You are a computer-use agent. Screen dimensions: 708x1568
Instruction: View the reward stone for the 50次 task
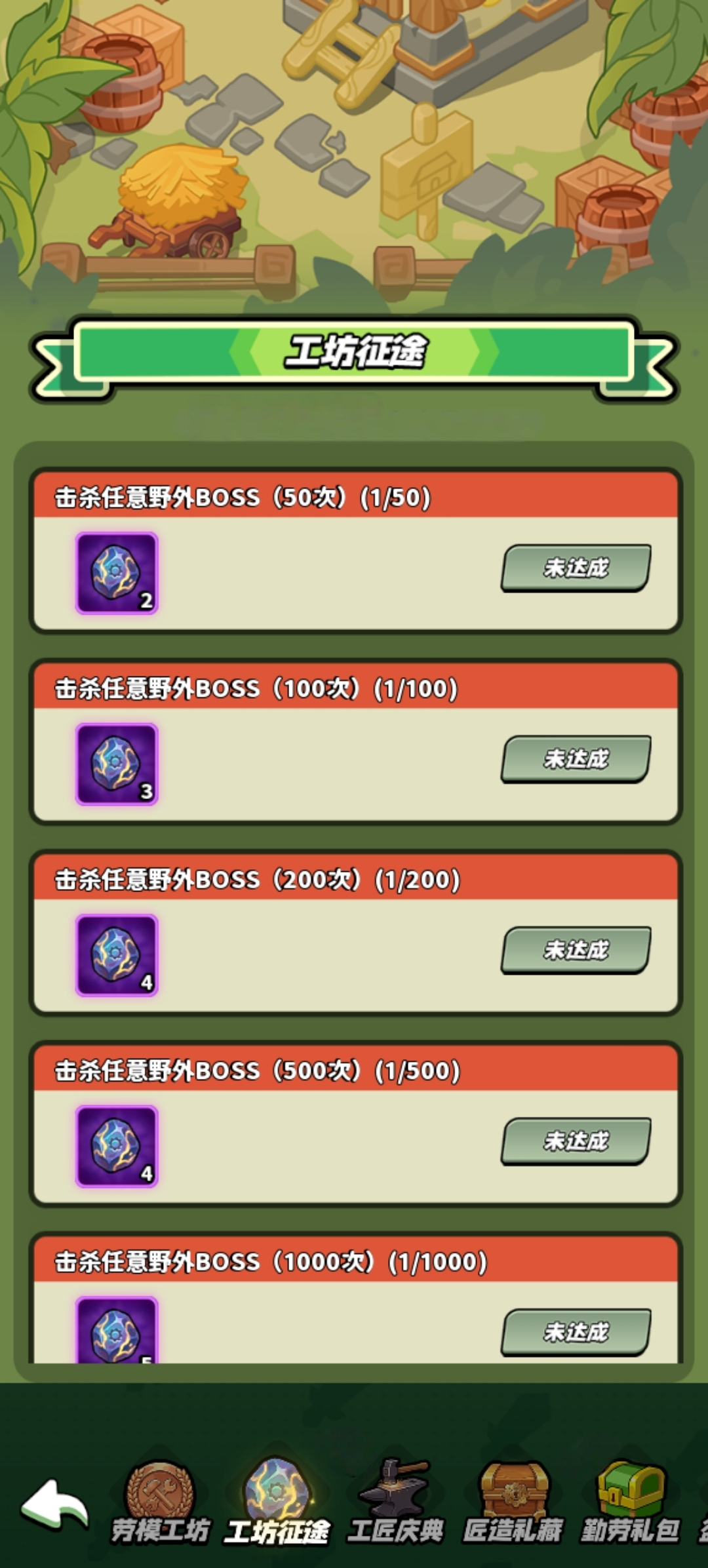(x=117, y=573)
